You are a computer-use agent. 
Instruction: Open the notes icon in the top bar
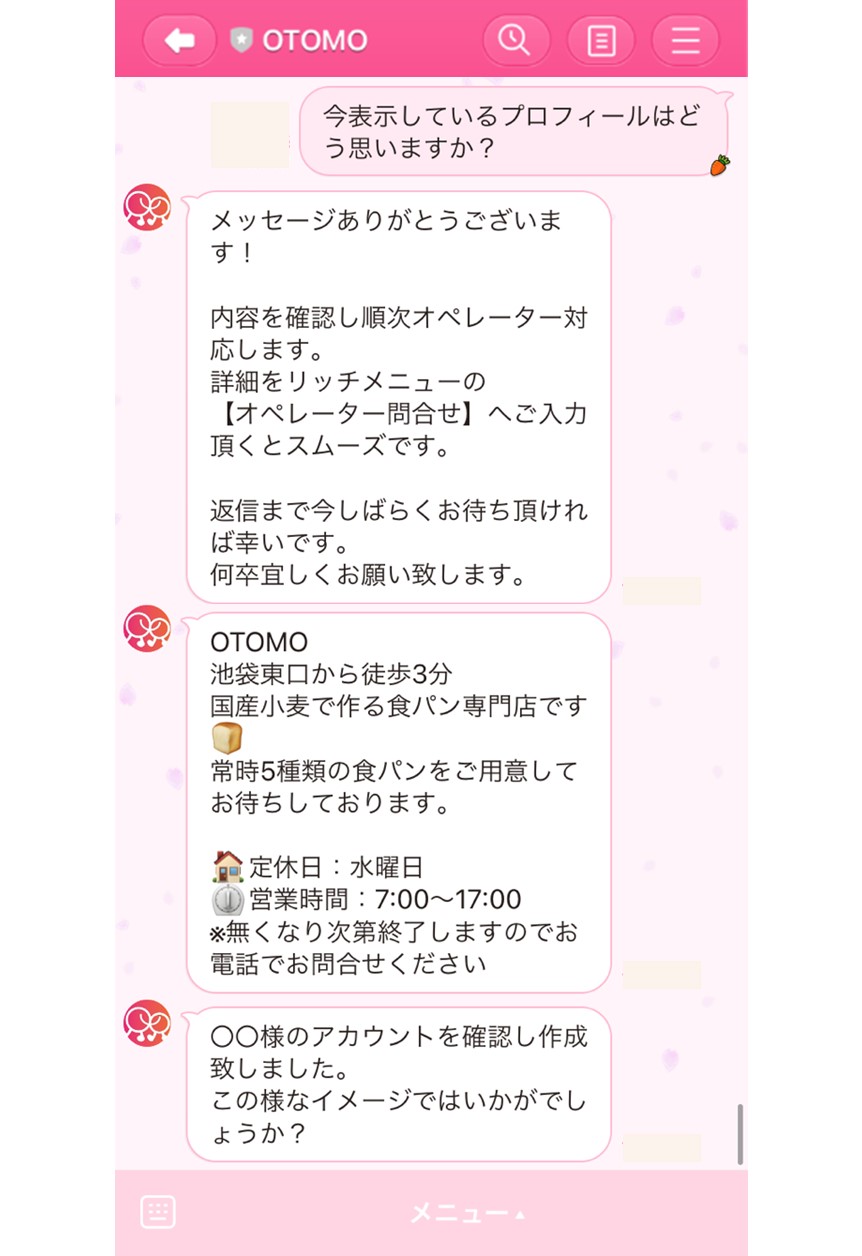tap(600, 40)
